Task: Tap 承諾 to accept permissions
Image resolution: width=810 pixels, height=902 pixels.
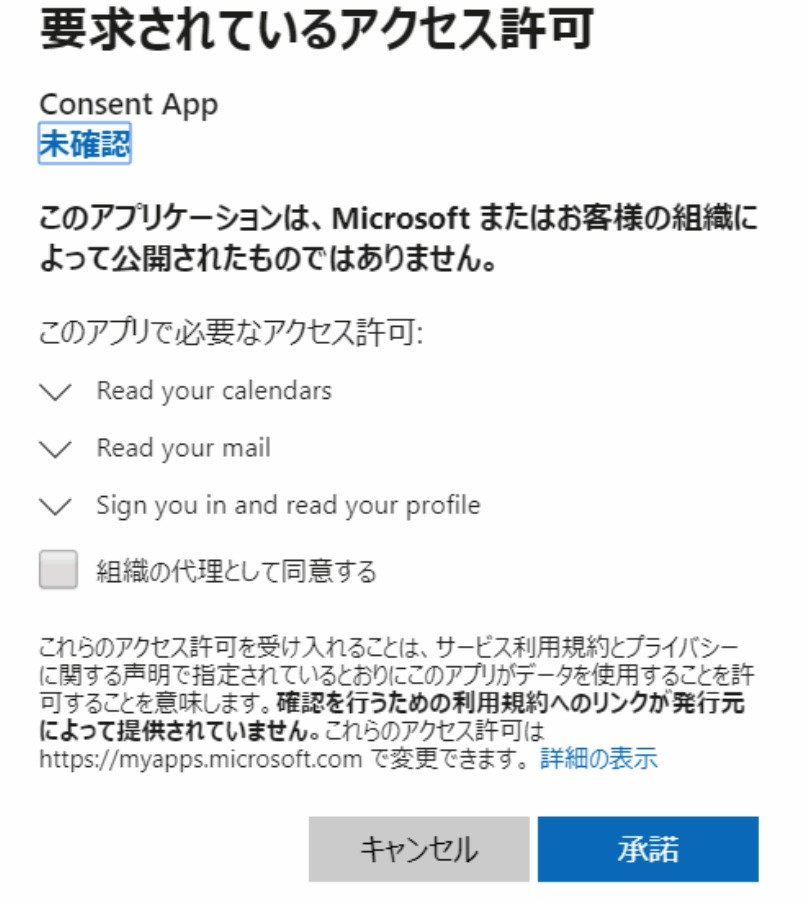Action: pyautogui.click(x=647, y=849)
